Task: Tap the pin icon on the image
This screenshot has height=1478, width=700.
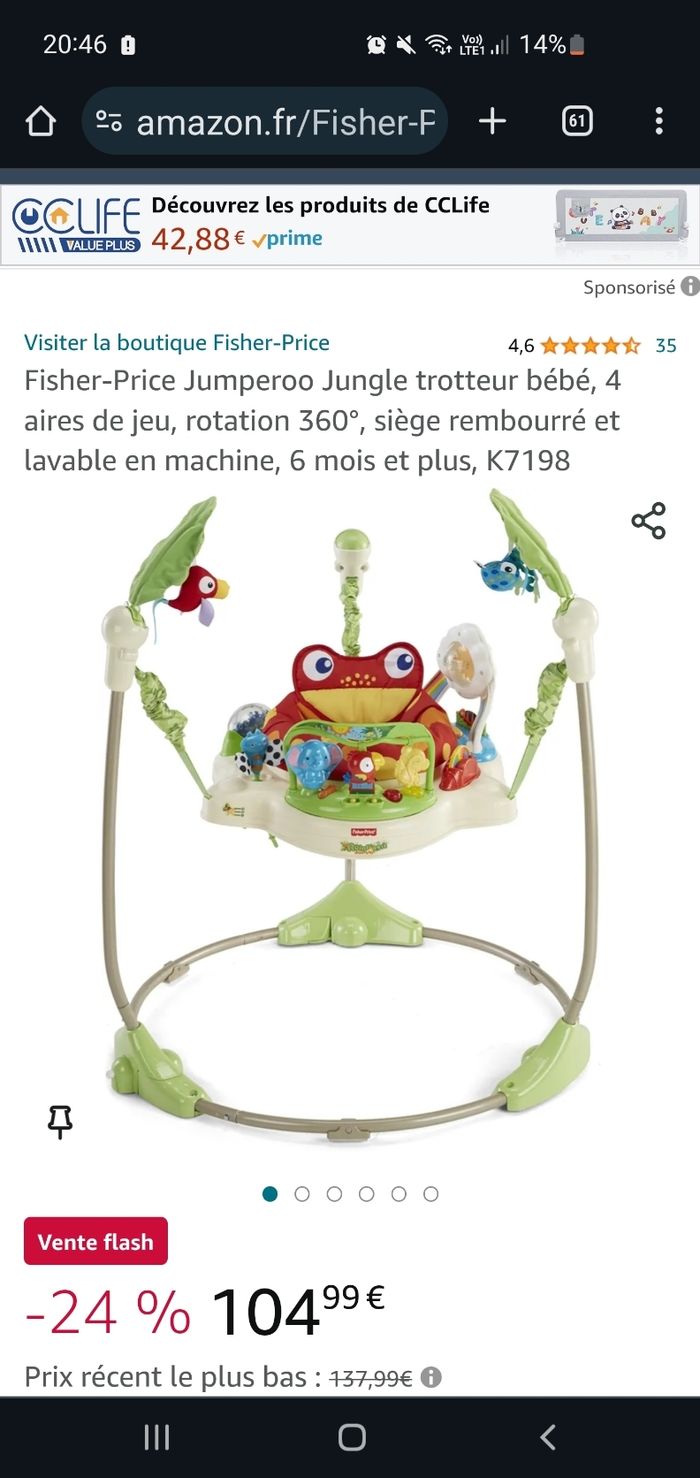Action: pos(60,1122)
